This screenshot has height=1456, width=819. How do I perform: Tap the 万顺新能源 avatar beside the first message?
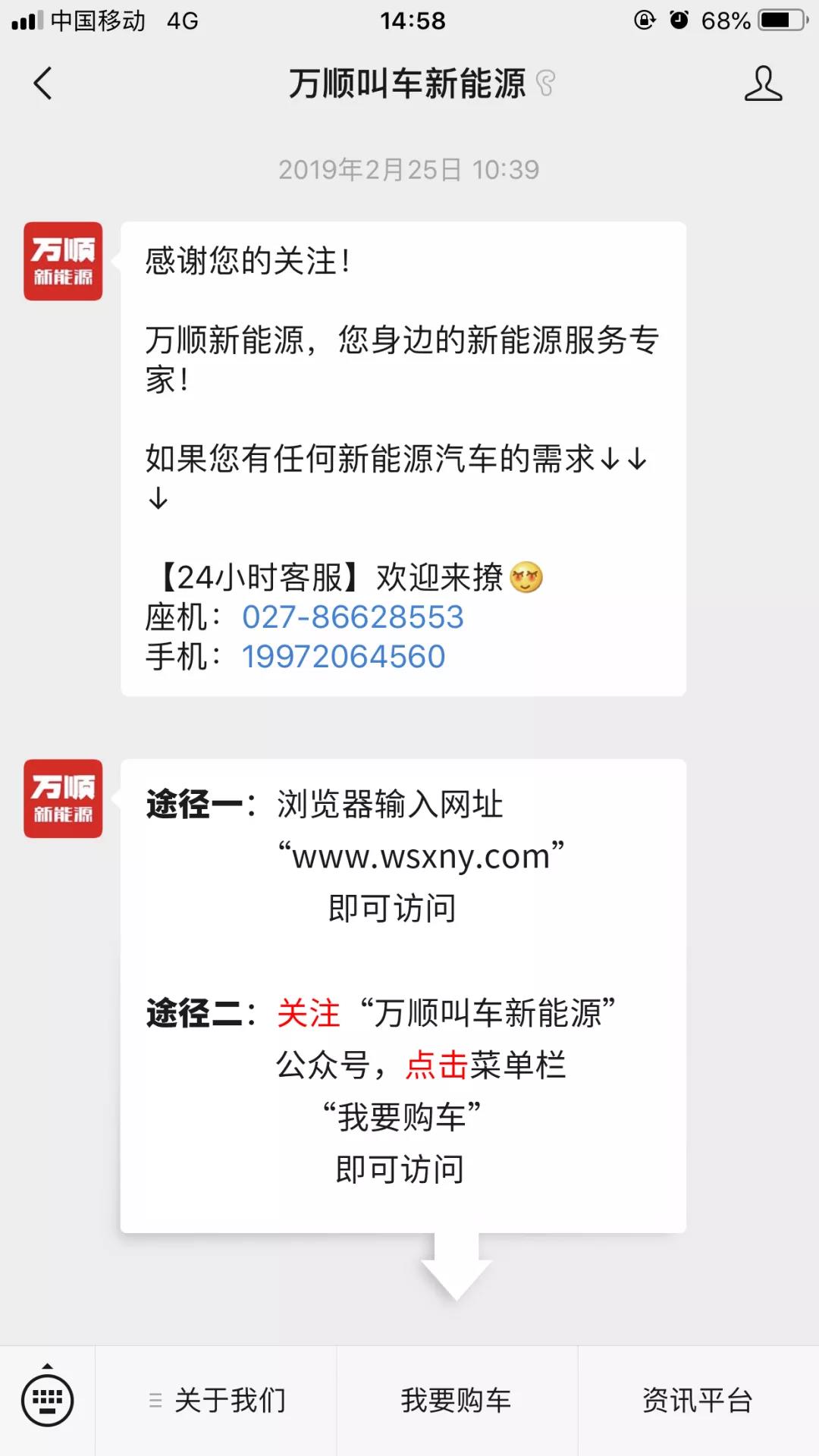[63, 261]
